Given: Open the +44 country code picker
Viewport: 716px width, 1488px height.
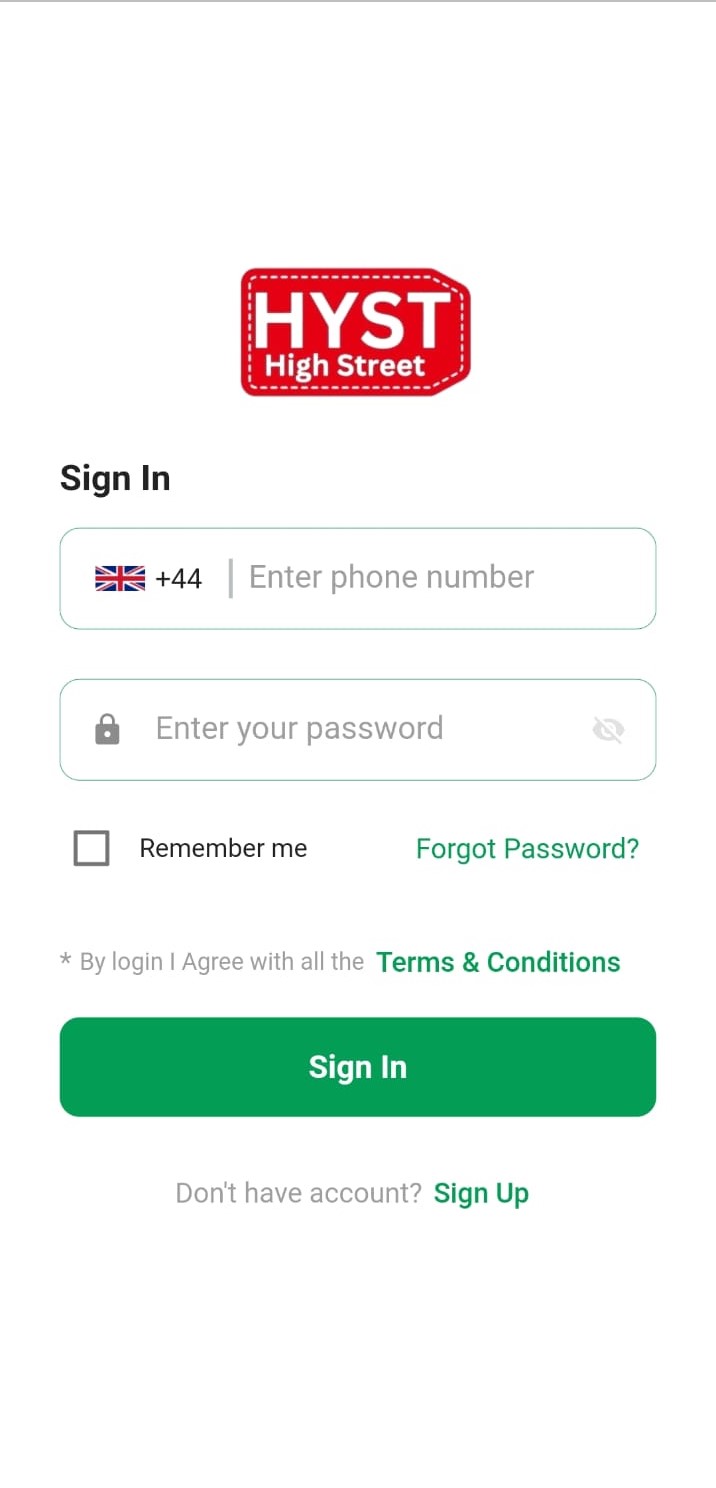Looking at the screenshot, I should point(149,578).
